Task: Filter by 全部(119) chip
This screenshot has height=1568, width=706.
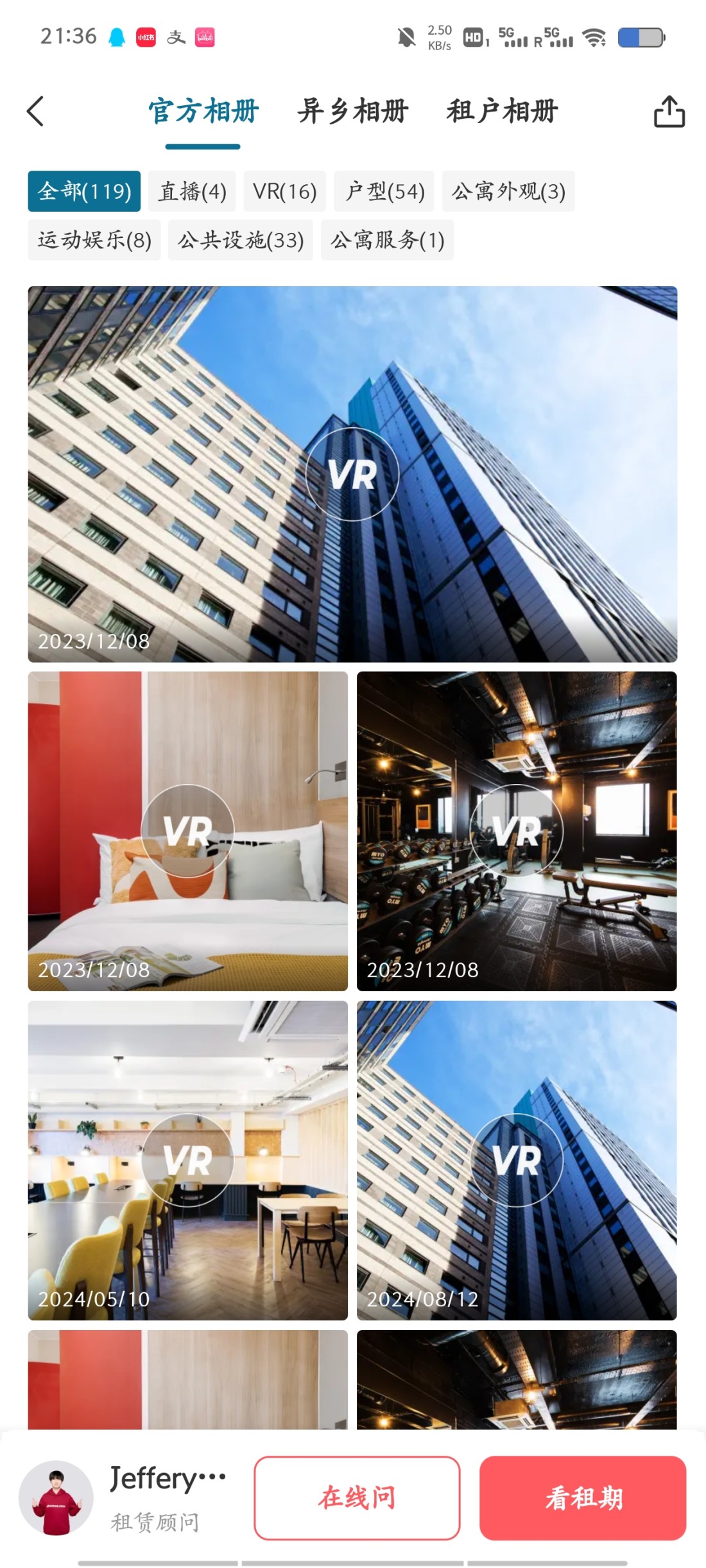Action: (x=84, y=191)
